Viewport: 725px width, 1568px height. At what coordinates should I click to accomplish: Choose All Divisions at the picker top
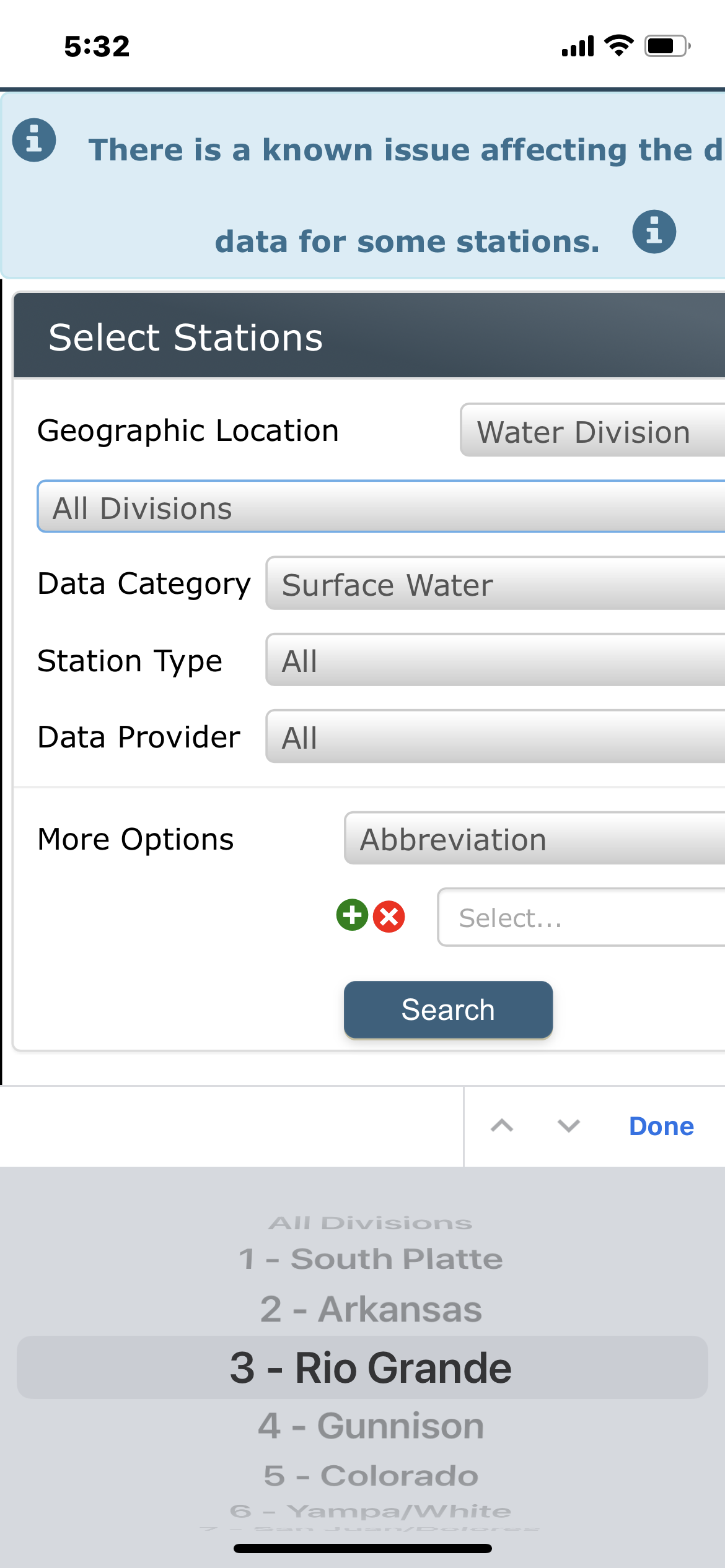(x=370, y=1221)
